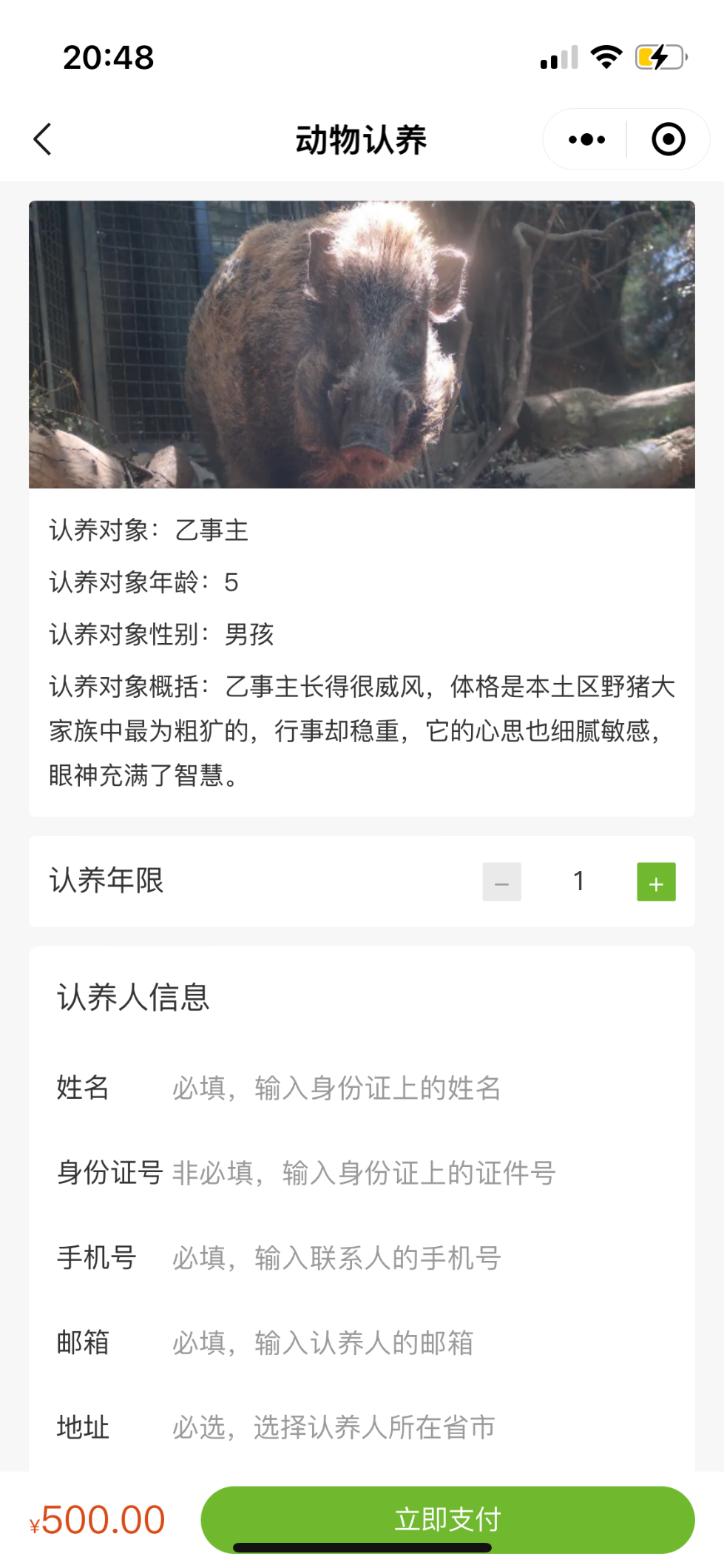This screenshot has height=1568, width=724.
Task: Close the mini program with the circle icon
Action: pyautogui.click(x=668, y=139)
